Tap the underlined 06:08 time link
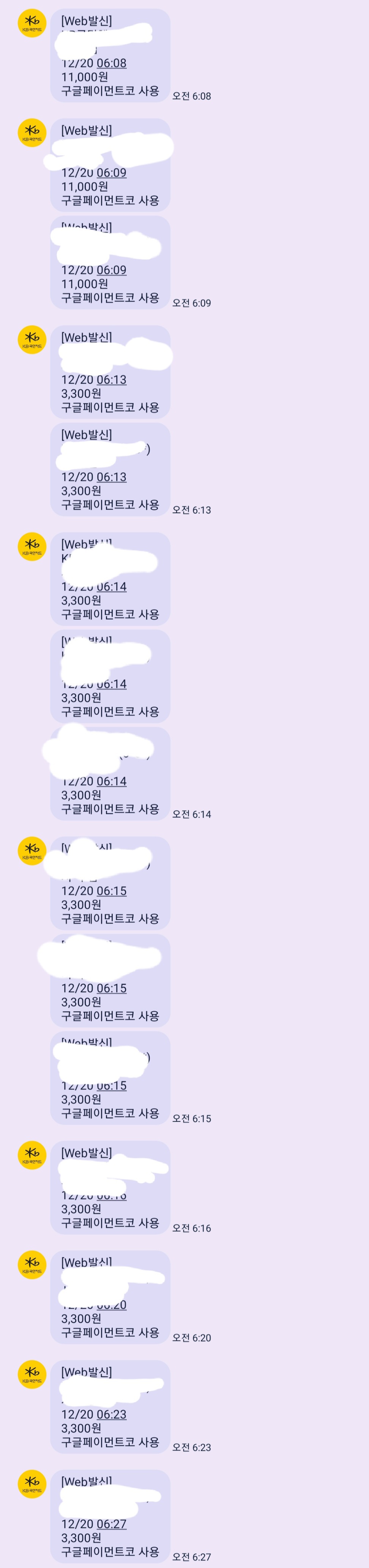The width and height of the screenshot is (369, 1568). (x=112, y=63)
